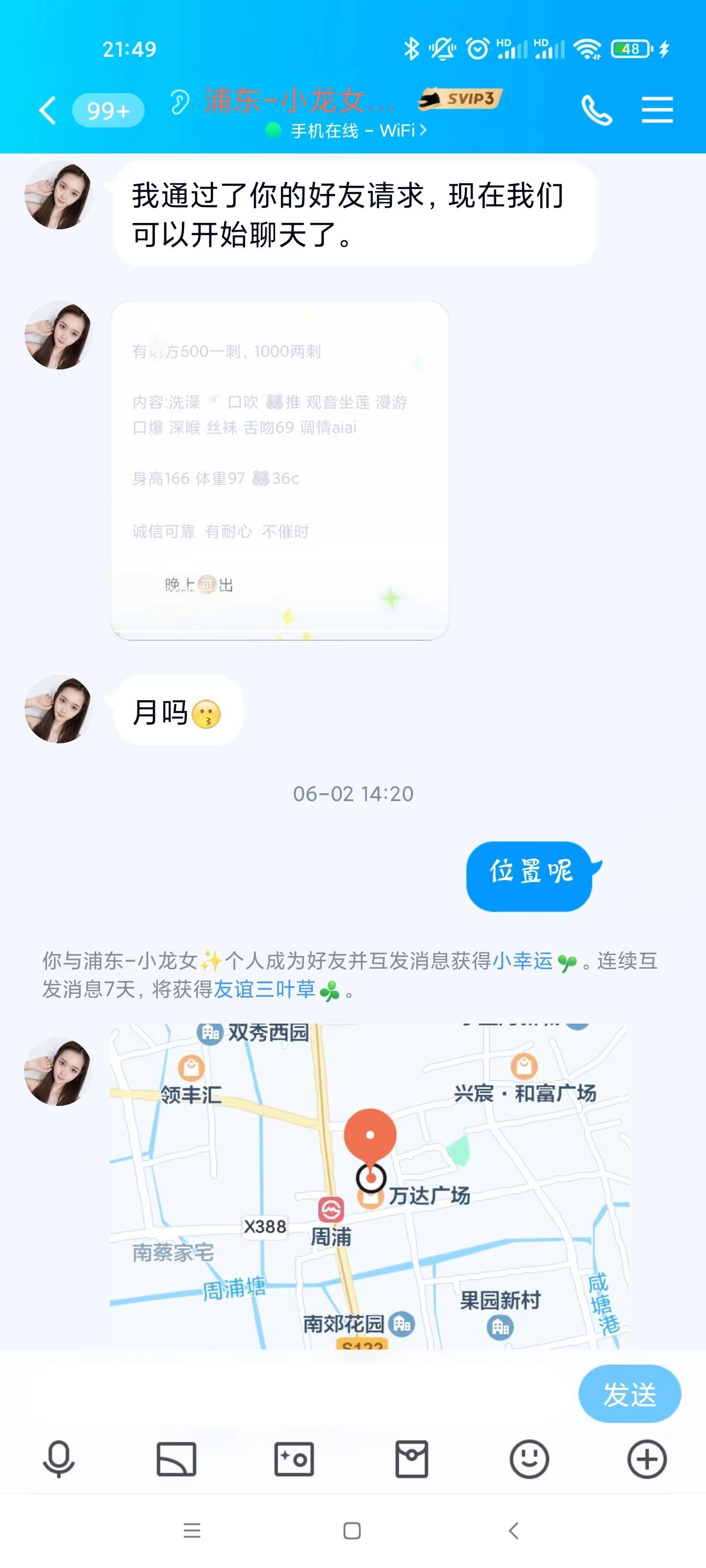This screenshot has width=706, height=1568.
Task: Open more attachment options with plus
Action: (x=646, y=1458)
